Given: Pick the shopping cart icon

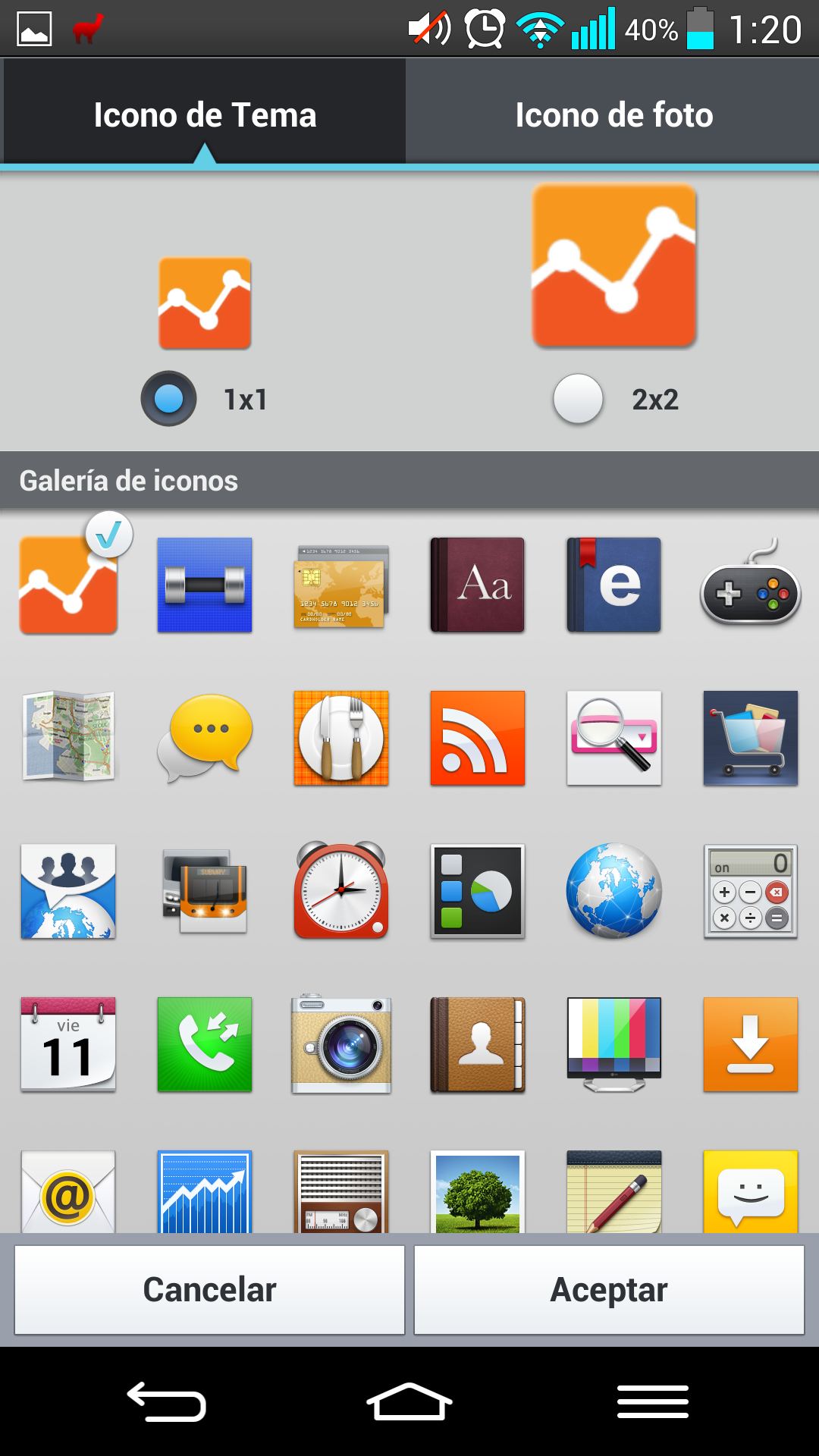Looking at the screenshot, I should pyautogui.click(x=751, y=738).
